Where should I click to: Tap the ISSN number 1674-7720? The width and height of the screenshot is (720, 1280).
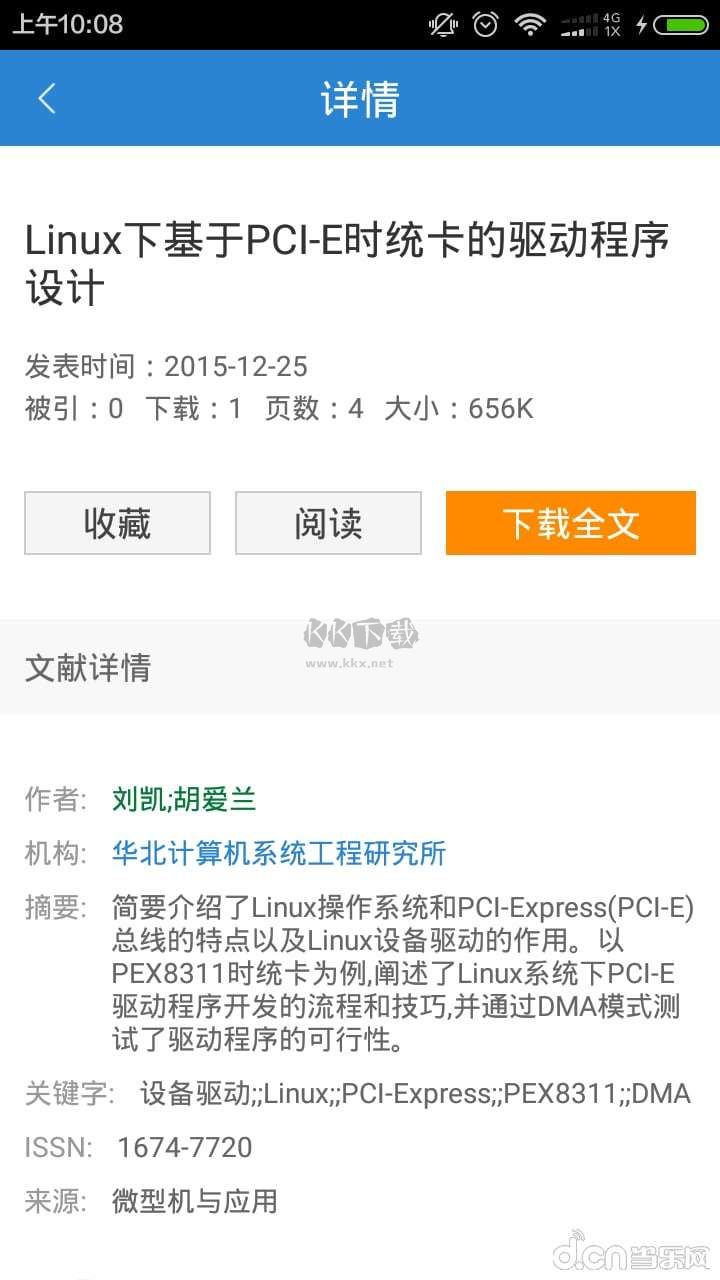(184, 1147)
